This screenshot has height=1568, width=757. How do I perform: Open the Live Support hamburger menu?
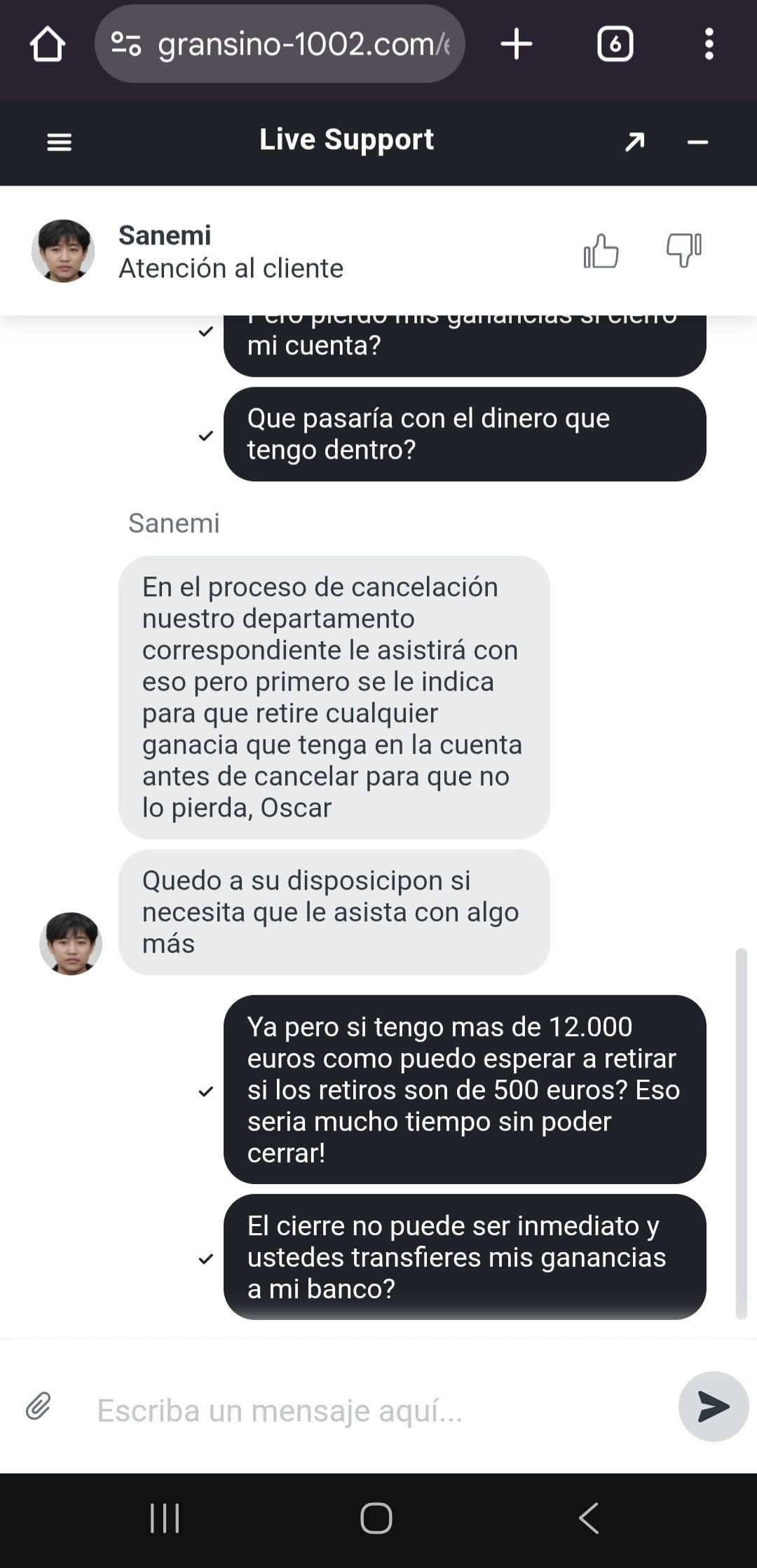(x=59, y=142)
